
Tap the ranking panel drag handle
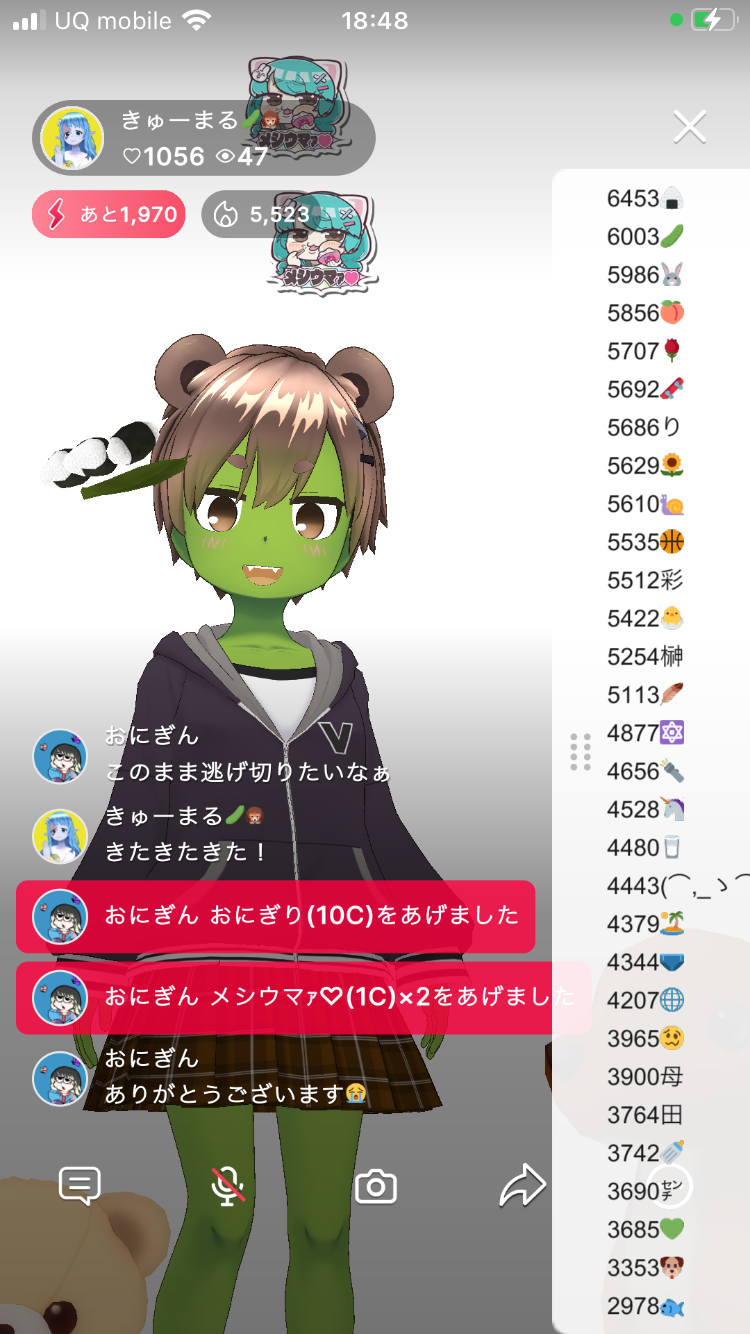(580, 752)
